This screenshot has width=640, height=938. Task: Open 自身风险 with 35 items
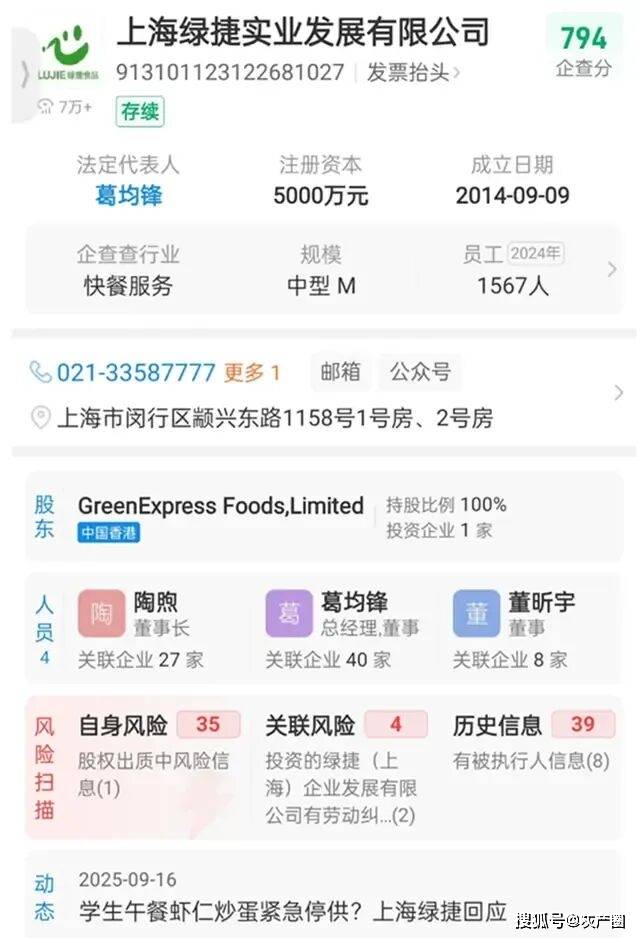[159, 726]
